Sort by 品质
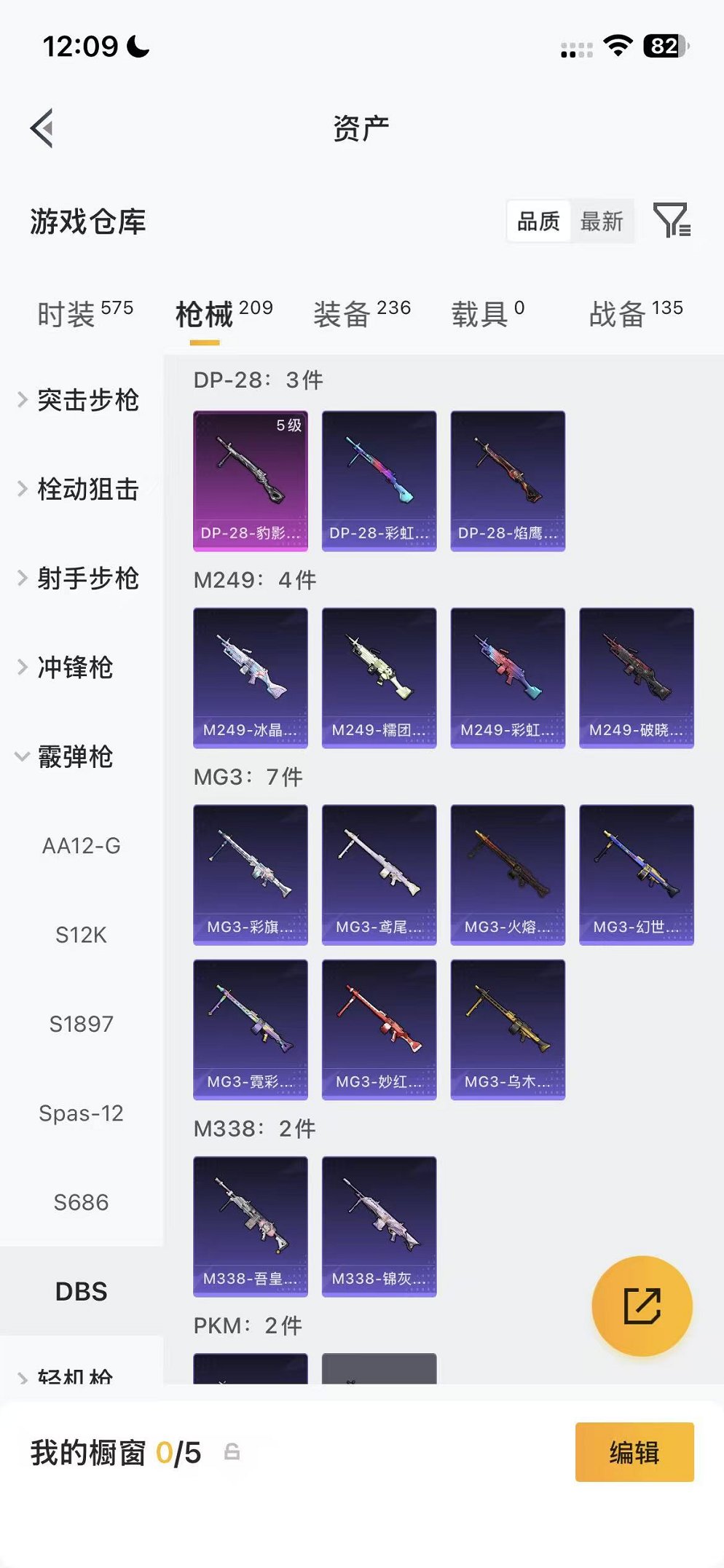The width and height of the screenshot is (724, 1568). [538, 222]
